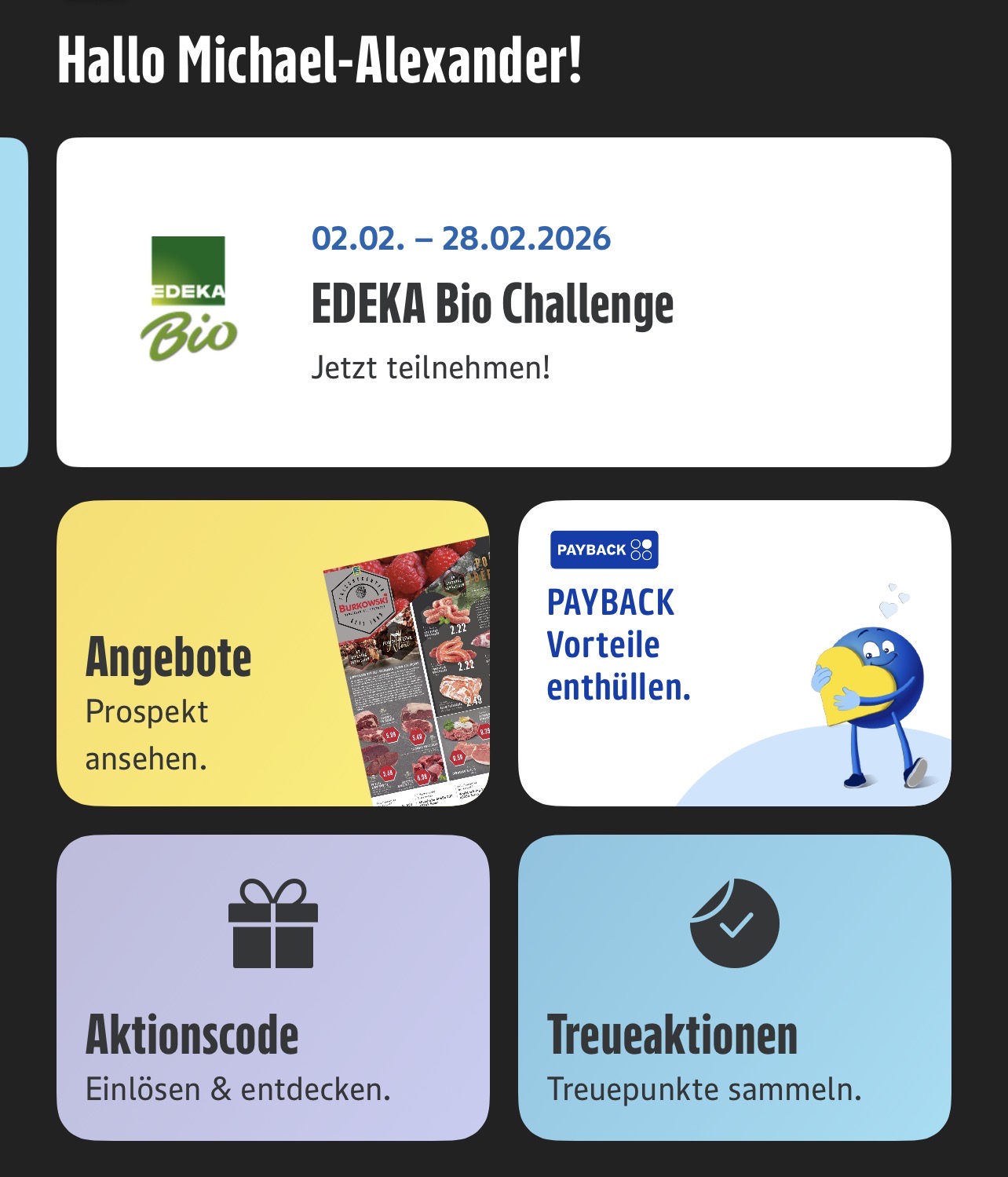Viewport: 1008px width, 1177px height.
Task: Select the Aktionscode tile
Action: 272,987
